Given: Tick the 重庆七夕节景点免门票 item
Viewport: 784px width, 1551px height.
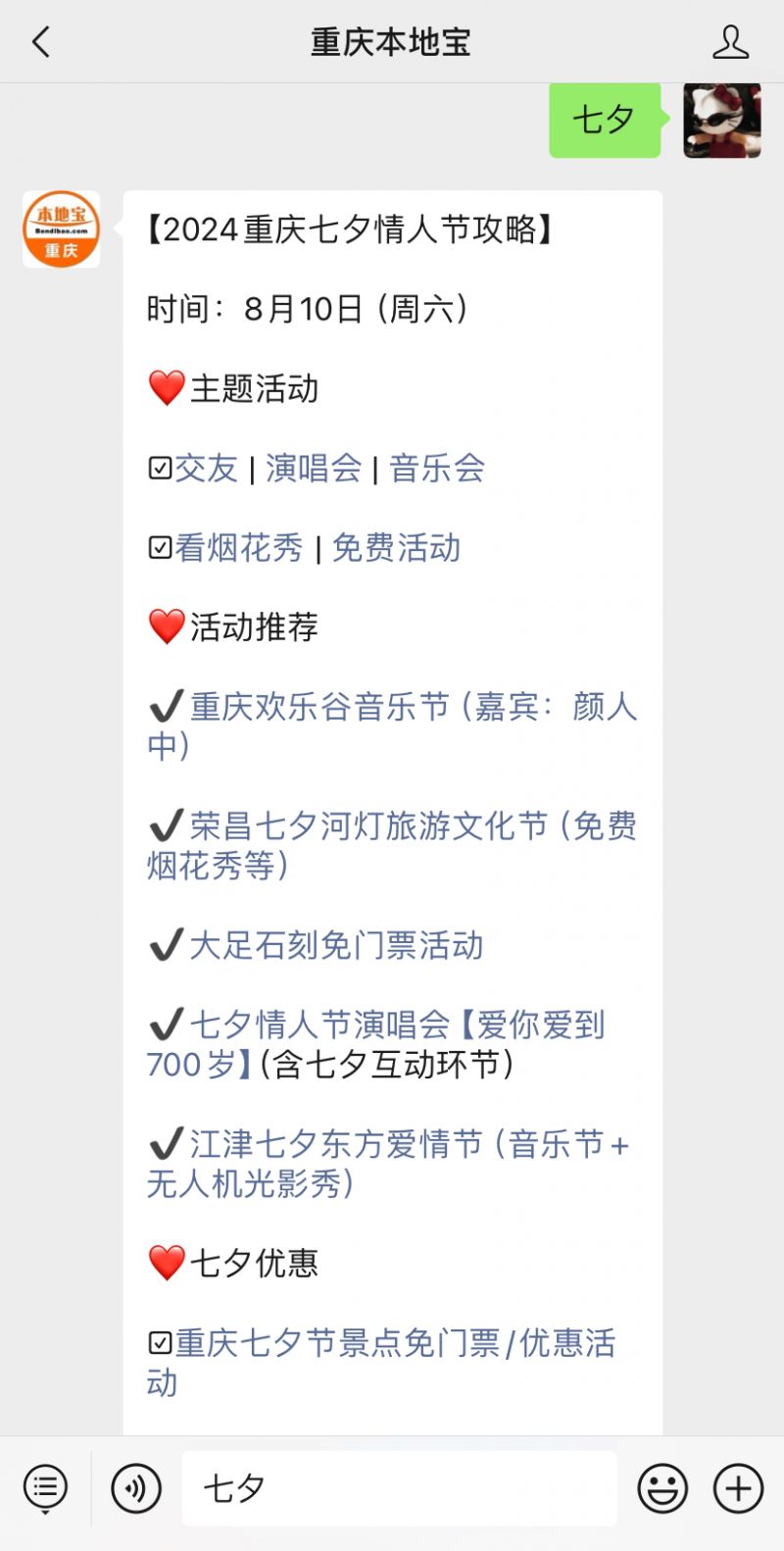Looking at the screenshot, I should 392,1344.
